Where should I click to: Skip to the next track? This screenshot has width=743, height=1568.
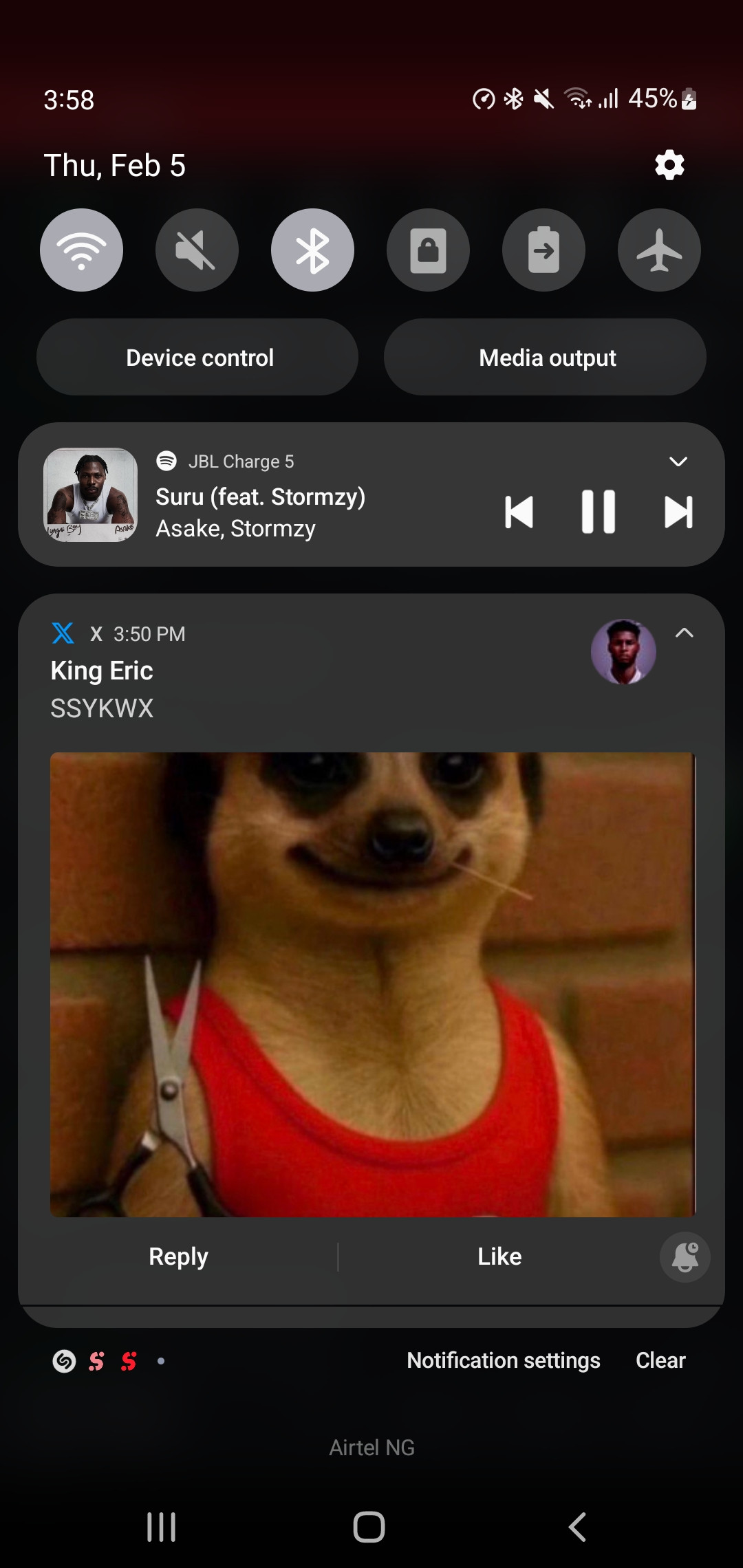[678, 512]
